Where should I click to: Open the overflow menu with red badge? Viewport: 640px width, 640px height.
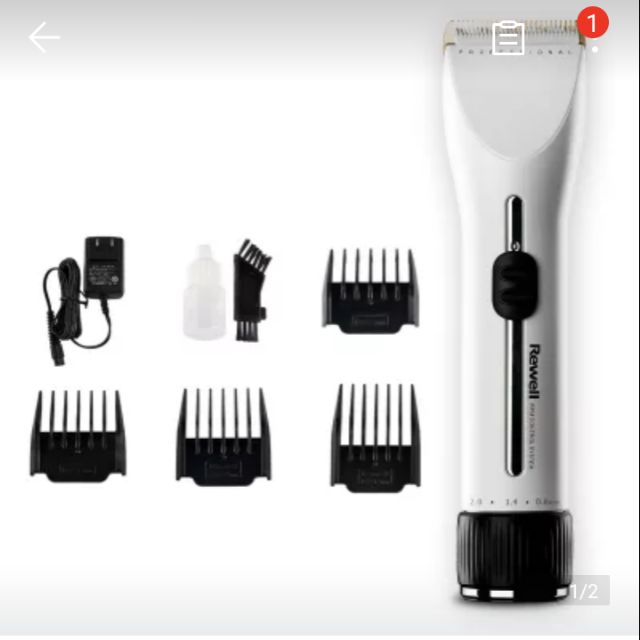(x=595, y=40)
